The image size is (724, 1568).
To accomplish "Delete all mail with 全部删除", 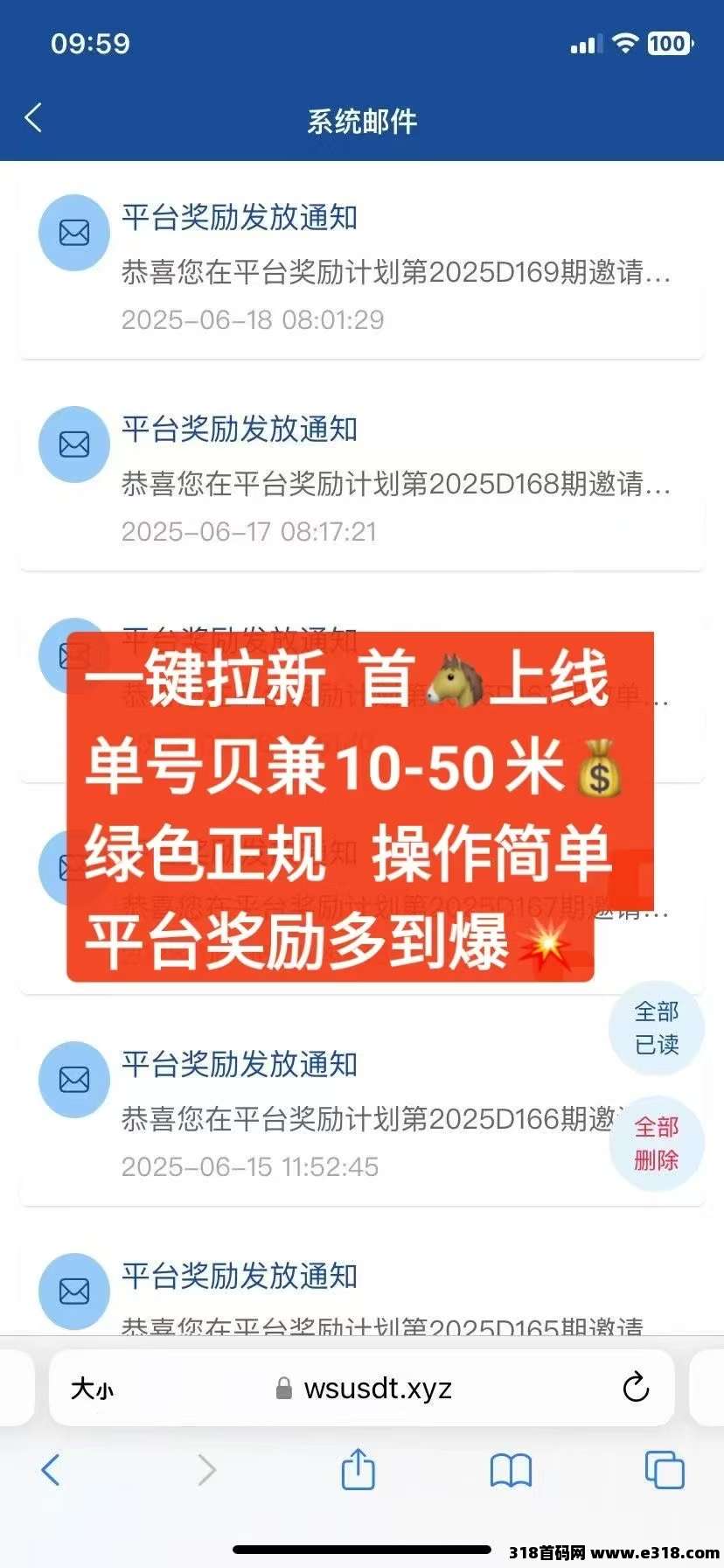I will tap(657, 1144).
